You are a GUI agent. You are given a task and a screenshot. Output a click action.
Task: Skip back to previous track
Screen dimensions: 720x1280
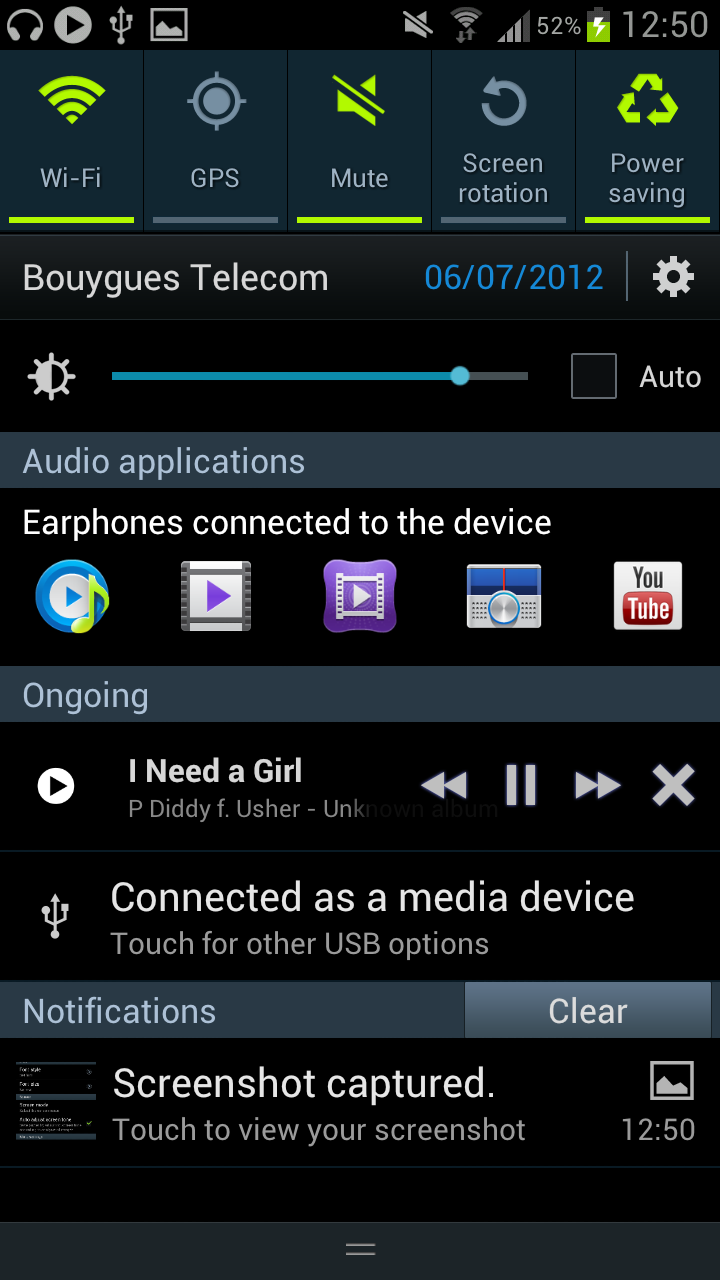tap(444, 785)
